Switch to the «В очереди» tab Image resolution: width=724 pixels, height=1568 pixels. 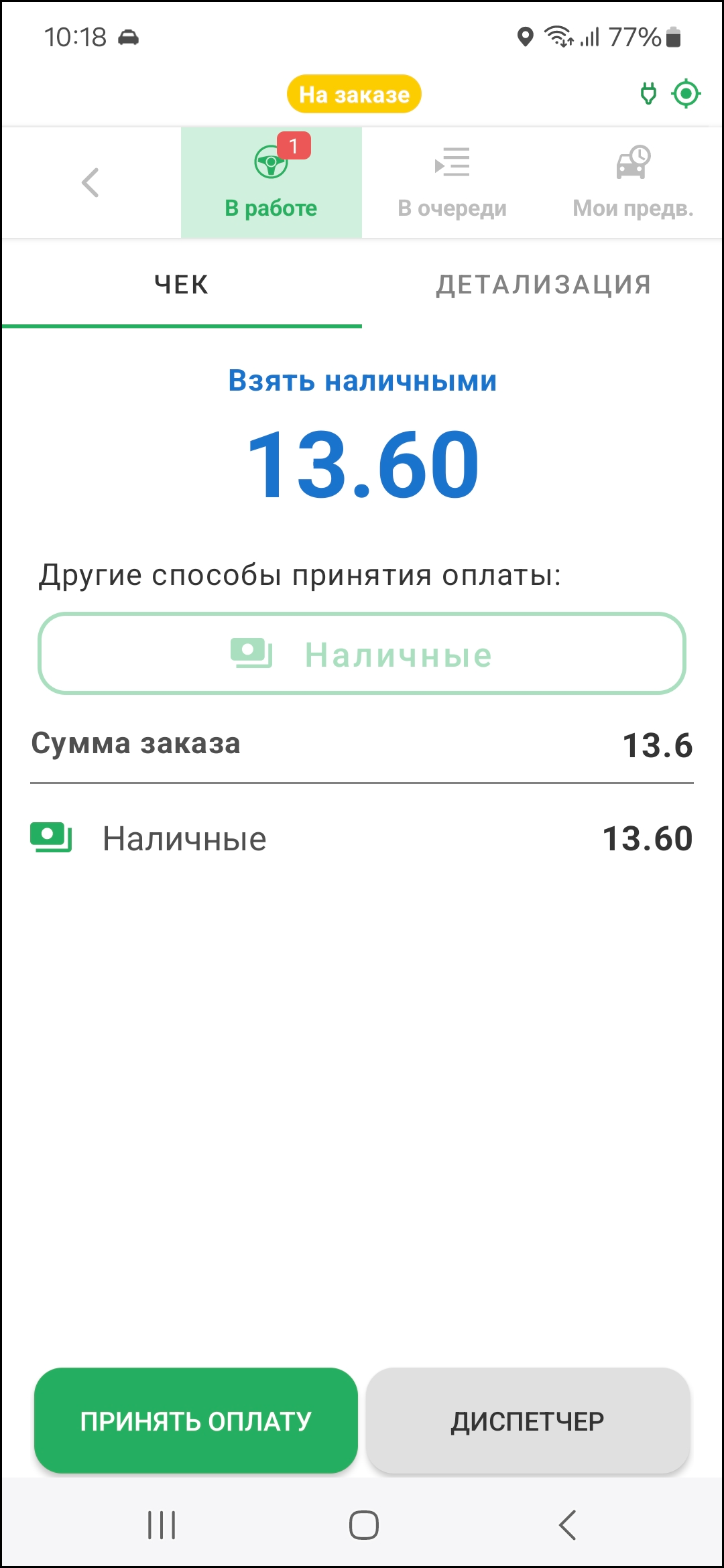tap(452, 182)
